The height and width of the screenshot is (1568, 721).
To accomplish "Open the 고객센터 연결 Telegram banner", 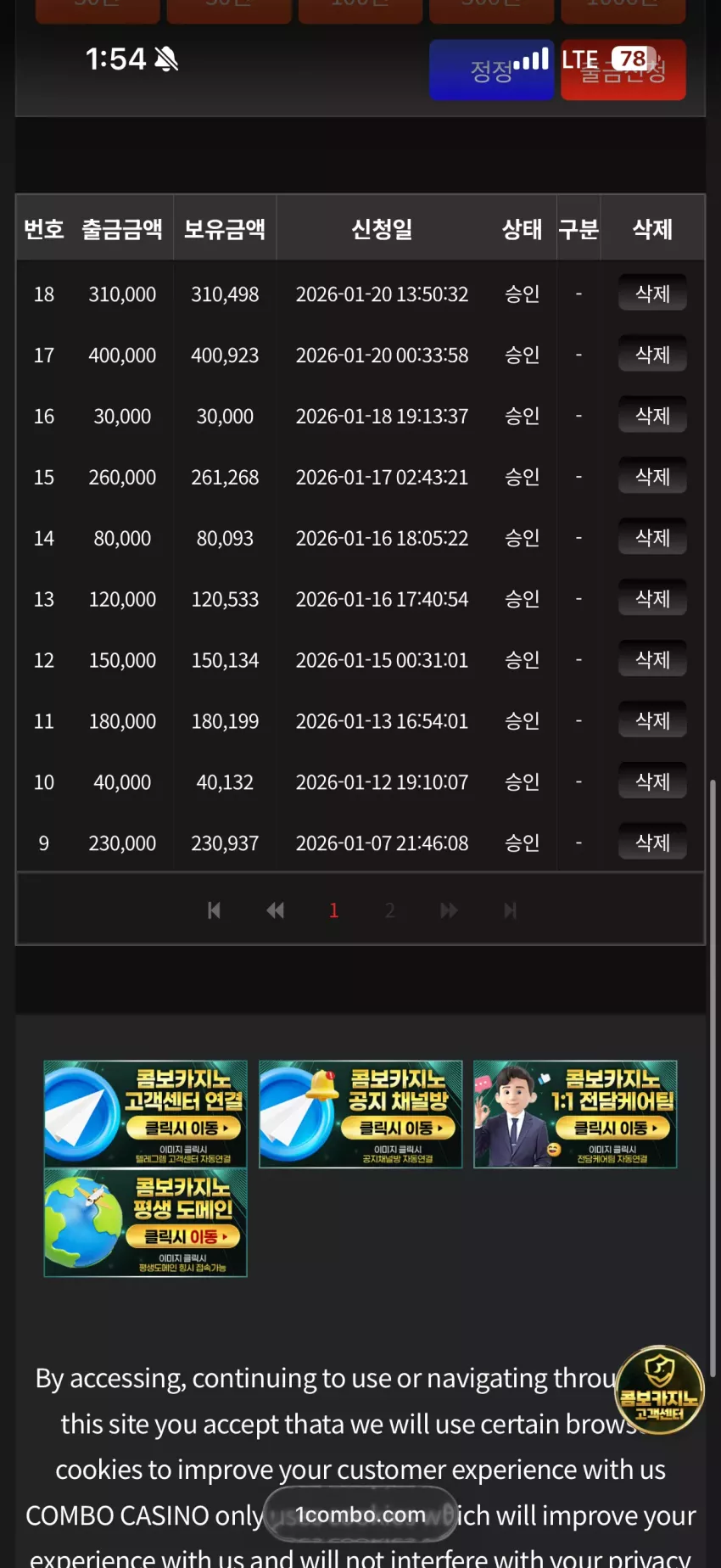I will (146, 1114).
